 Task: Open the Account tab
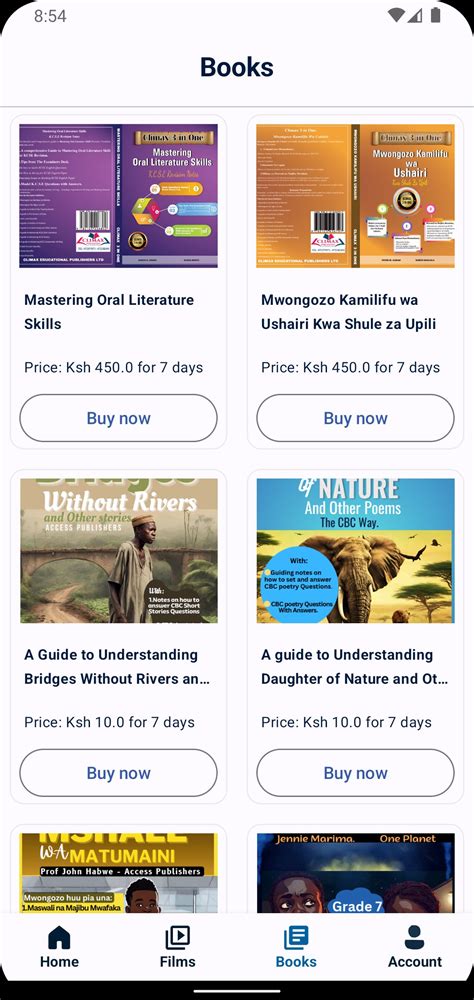(415, 946)
